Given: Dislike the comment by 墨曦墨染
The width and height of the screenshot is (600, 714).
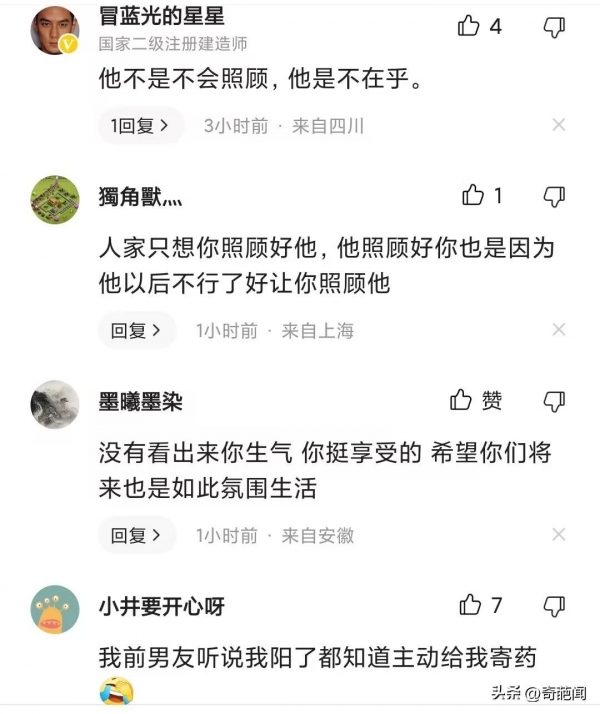Looking at the screenshot, I should pos(554,402).
